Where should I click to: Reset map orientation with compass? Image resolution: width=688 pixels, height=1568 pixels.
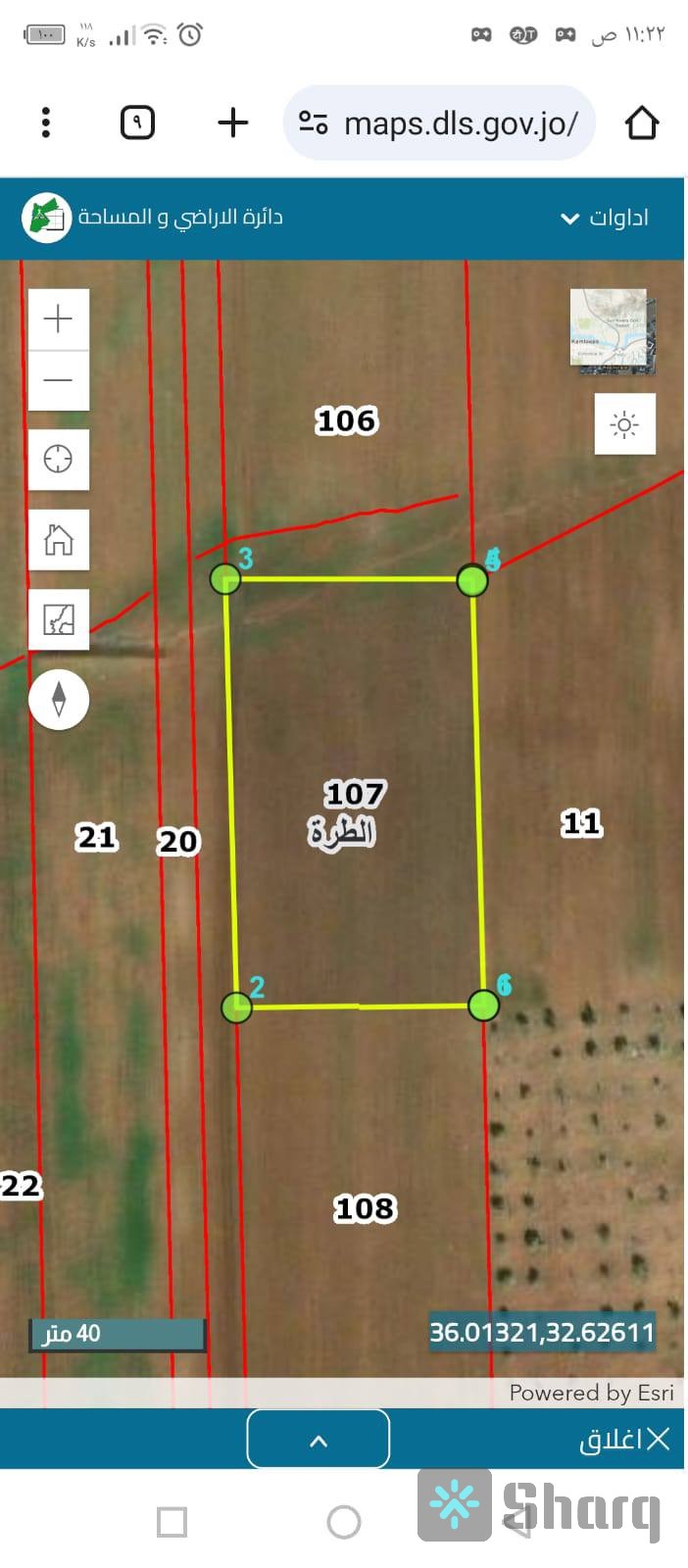tap(59, 699)
